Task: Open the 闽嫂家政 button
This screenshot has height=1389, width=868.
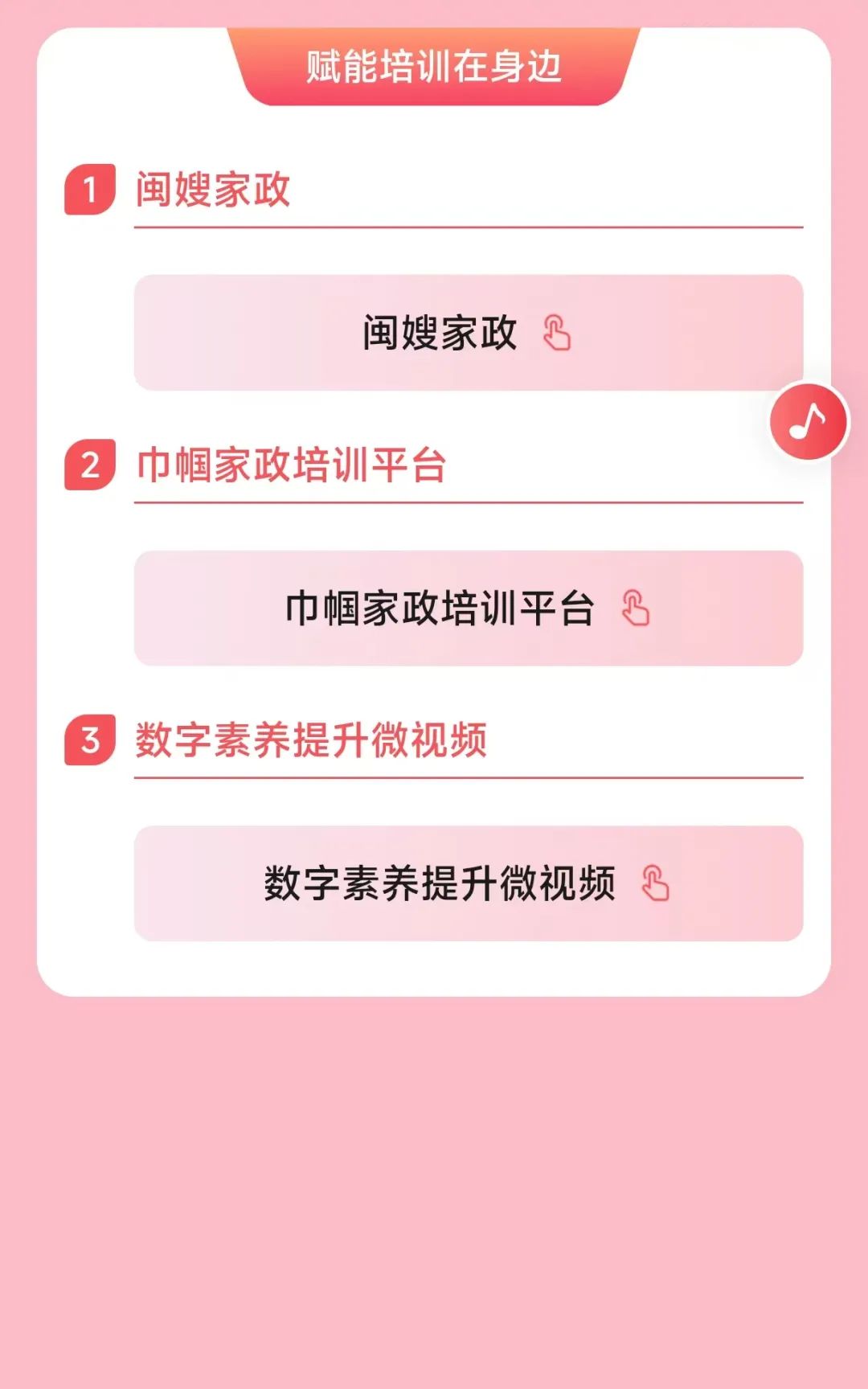Action: (x=468, y=333)
